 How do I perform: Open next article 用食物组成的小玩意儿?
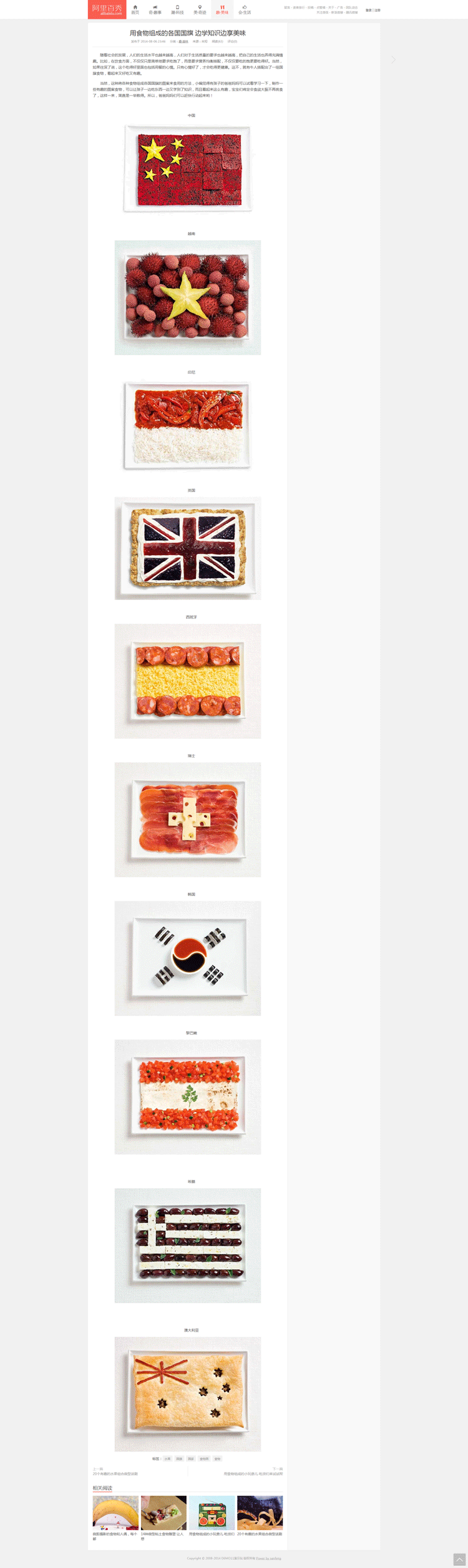253,1474
